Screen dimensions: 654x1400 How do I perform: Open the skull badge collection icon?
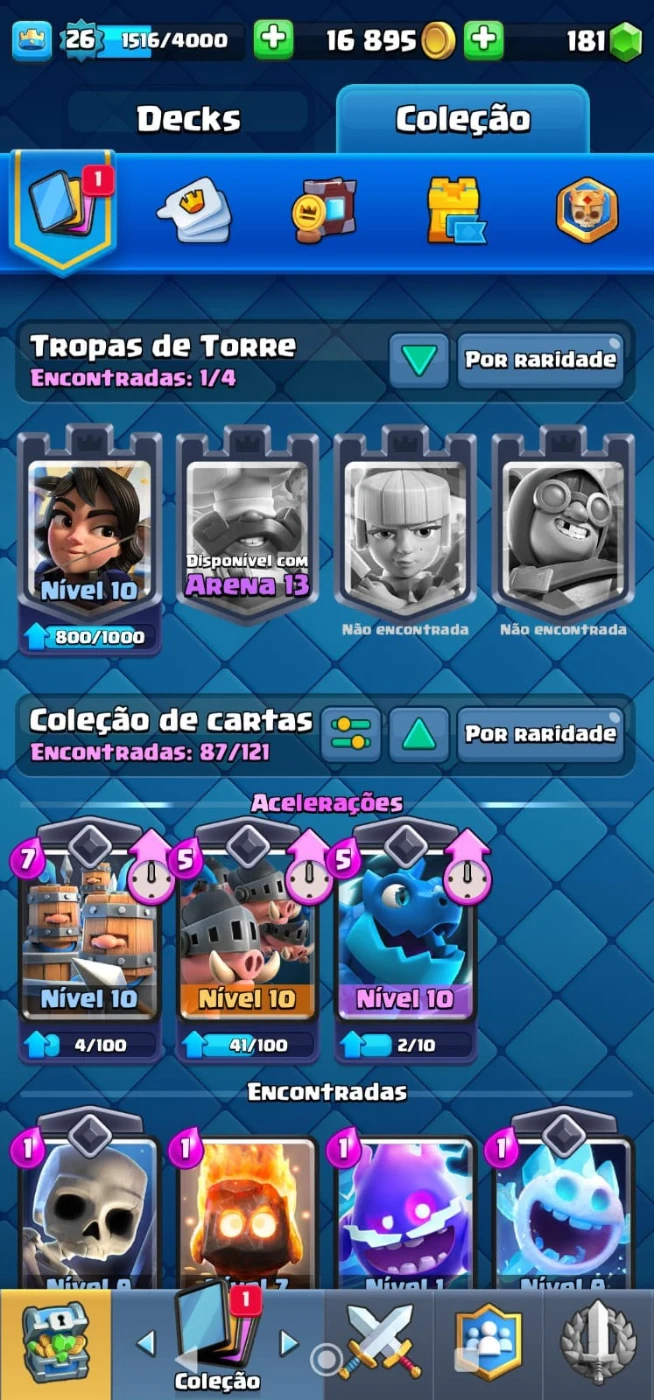(x=587, y=210)
